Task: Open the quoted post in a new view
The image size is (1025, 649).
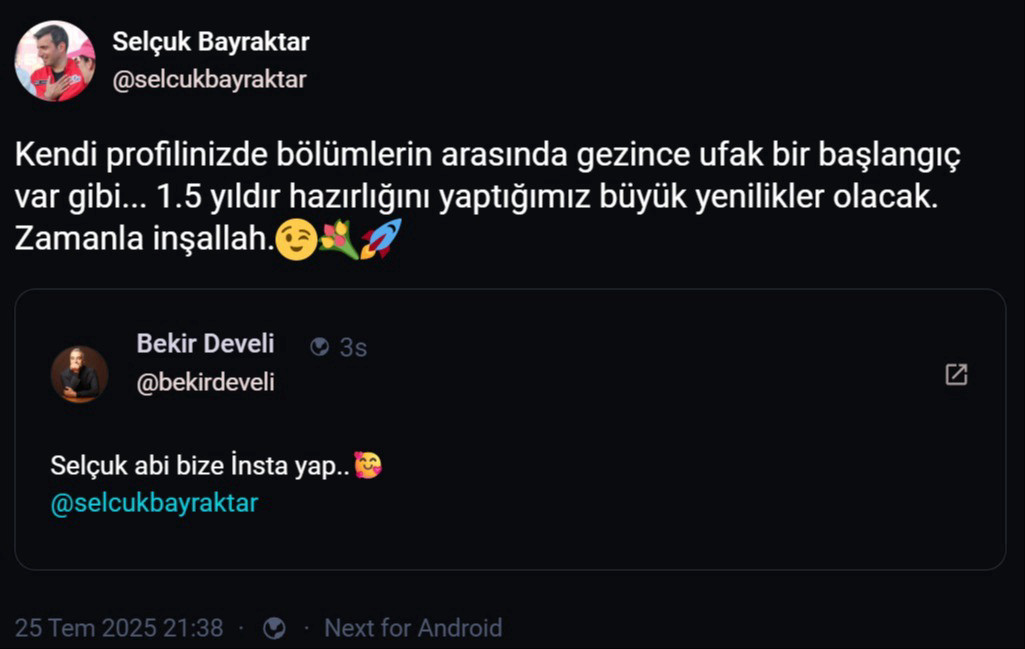Action: click(956, 375)
